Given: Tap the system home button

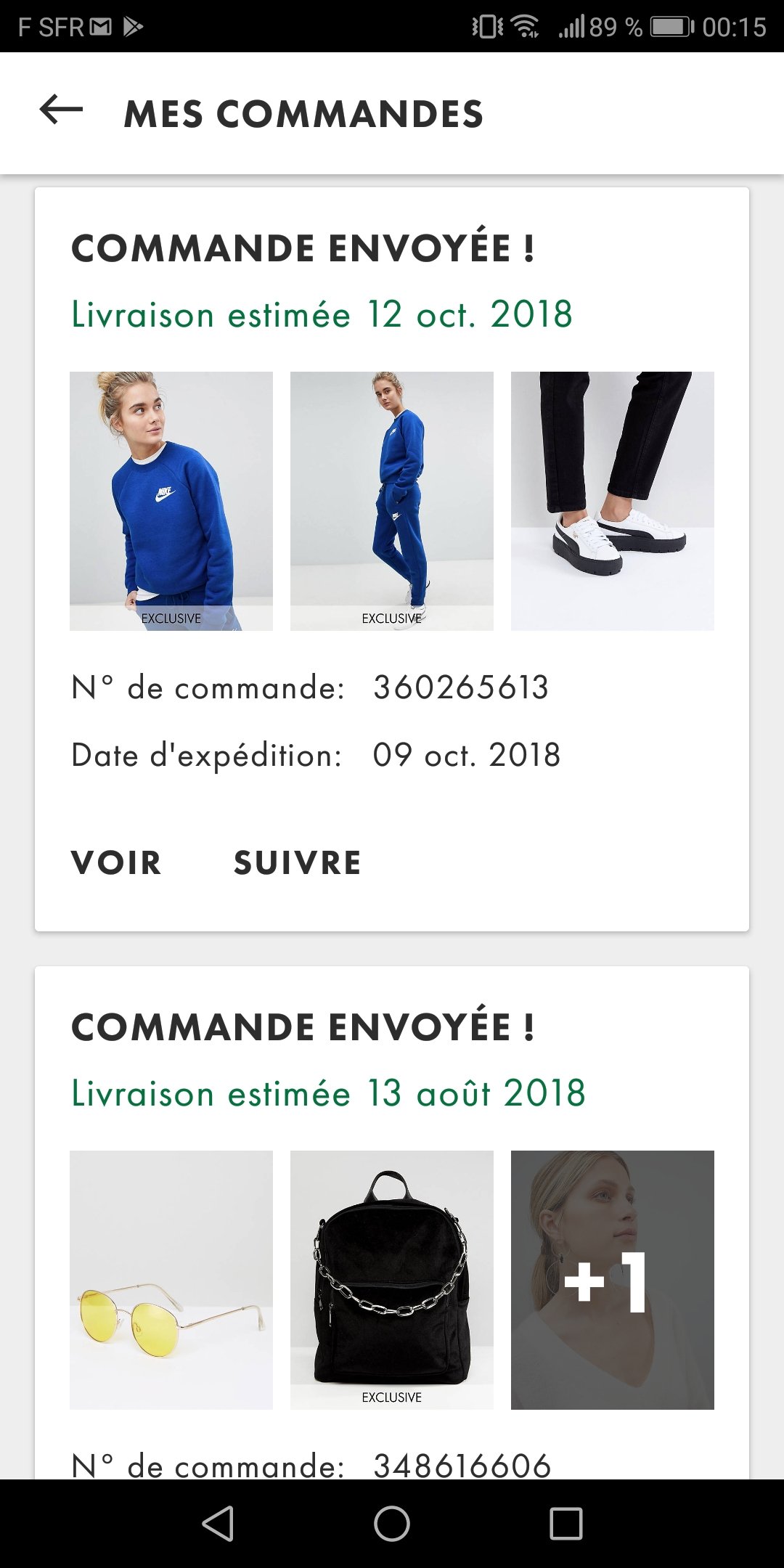Looking at the screenshot, I should 392,1523.
